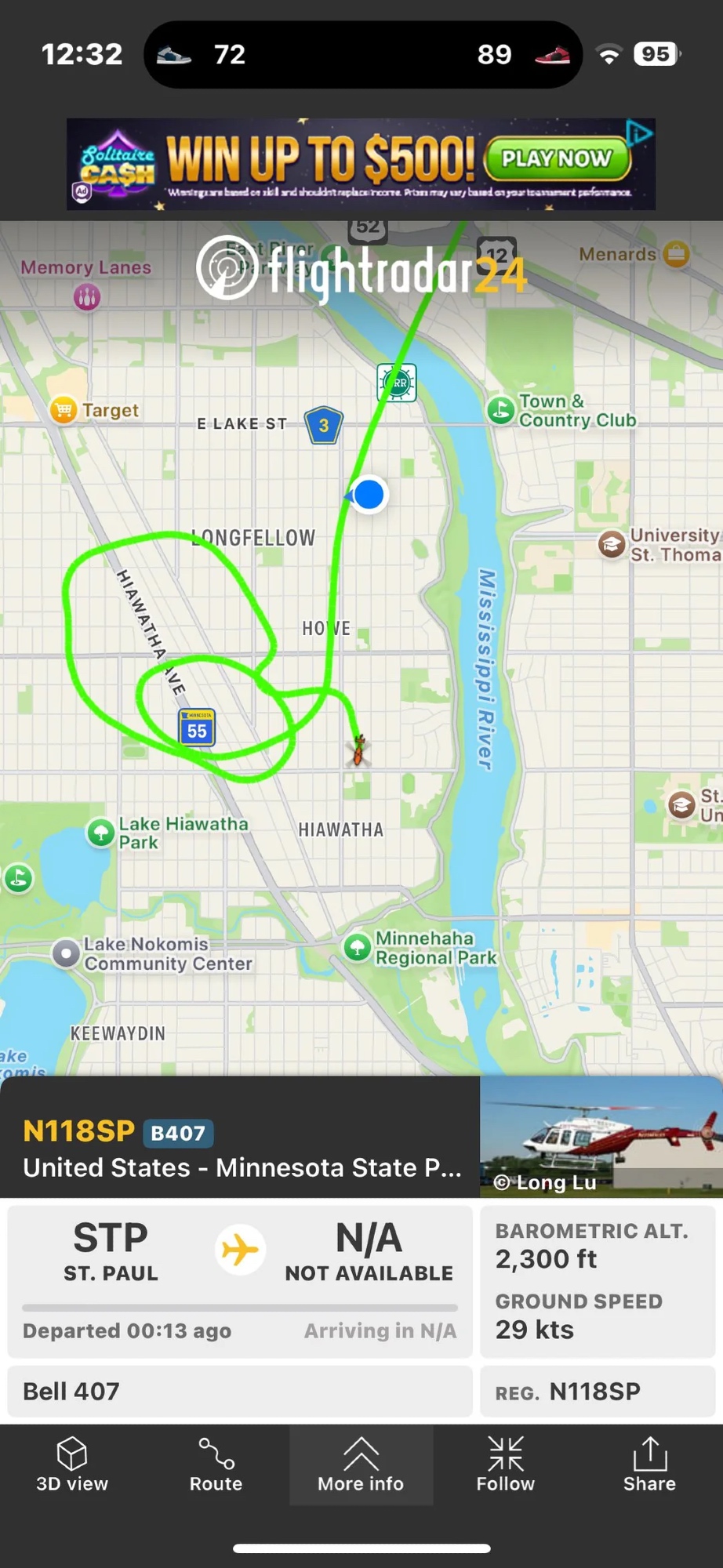723x1568 pixels.
Task: Select Minnehaha Regional Park on the map
Action: click(x=358, y=947)
